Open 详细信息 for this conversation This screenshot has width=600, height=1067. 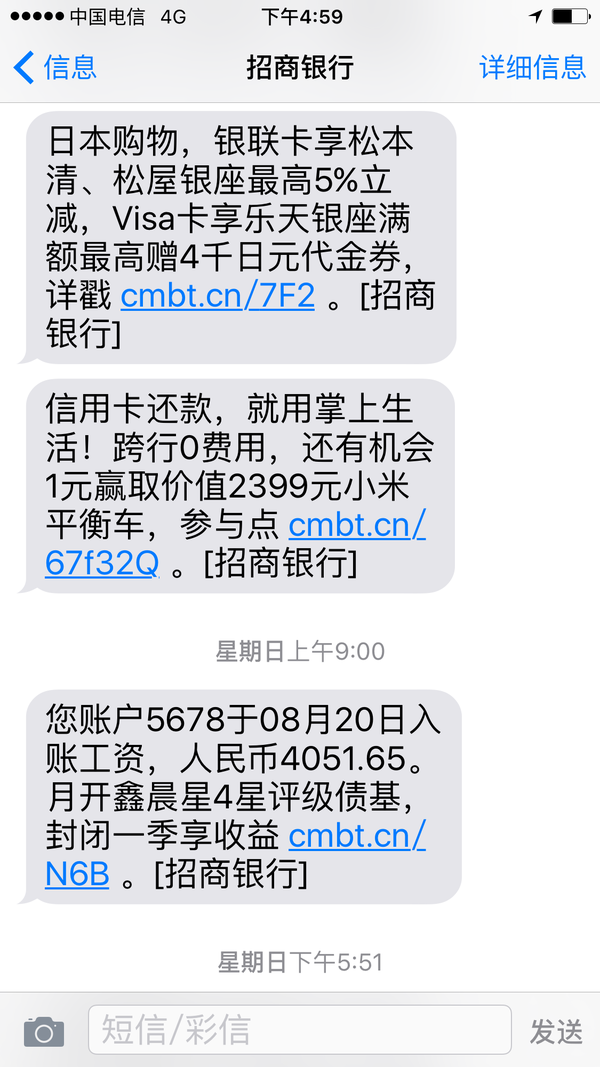tap(533, 67)
